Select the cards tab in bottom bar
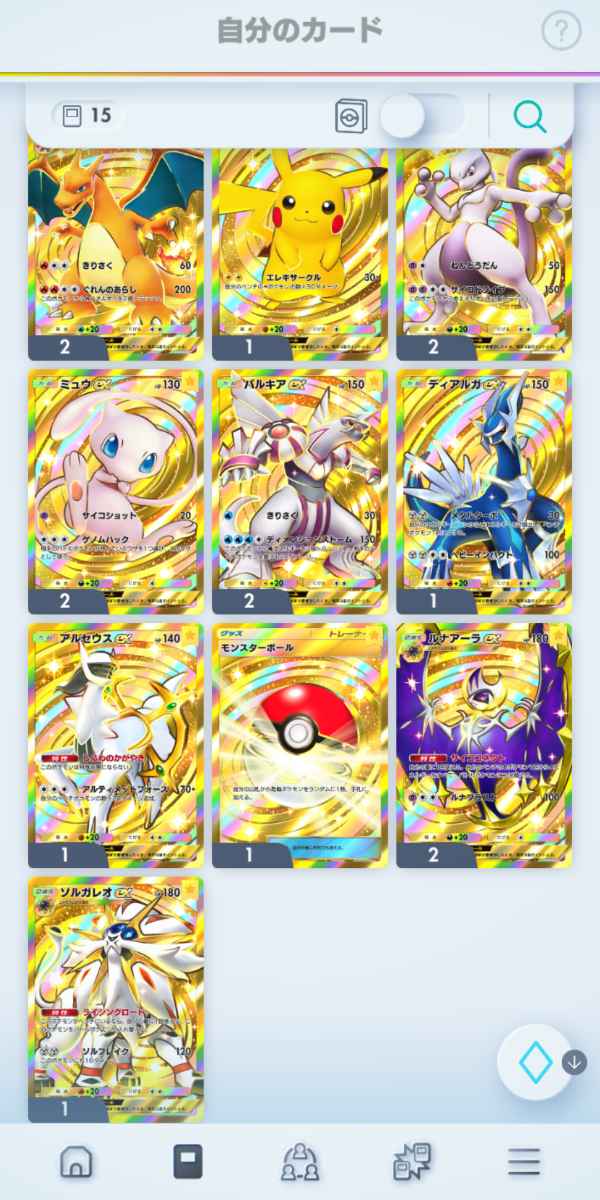The image size is (600, 1200). (188, 1162)
